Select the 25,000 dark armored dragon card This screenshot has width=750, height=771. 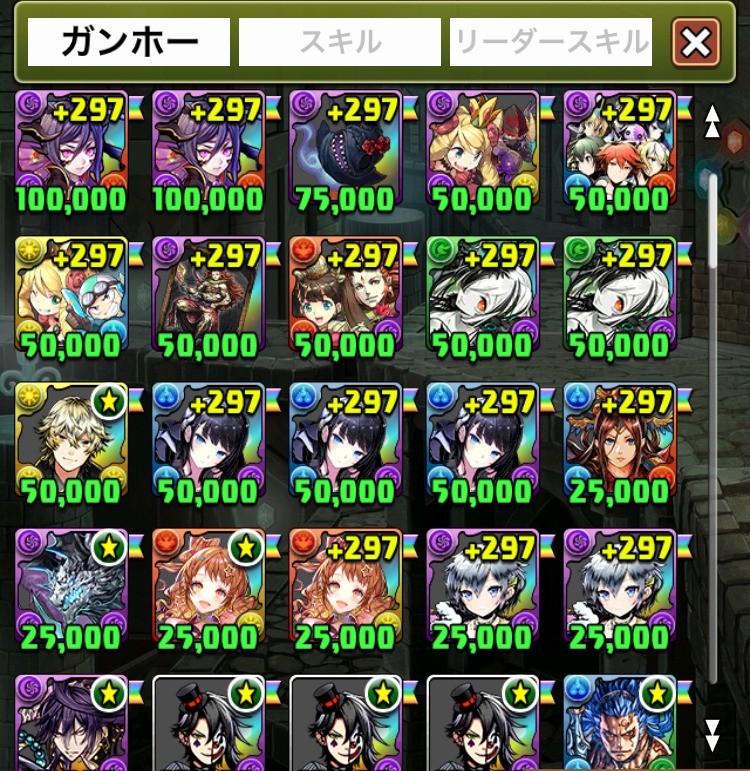click(x=72, y=588)
